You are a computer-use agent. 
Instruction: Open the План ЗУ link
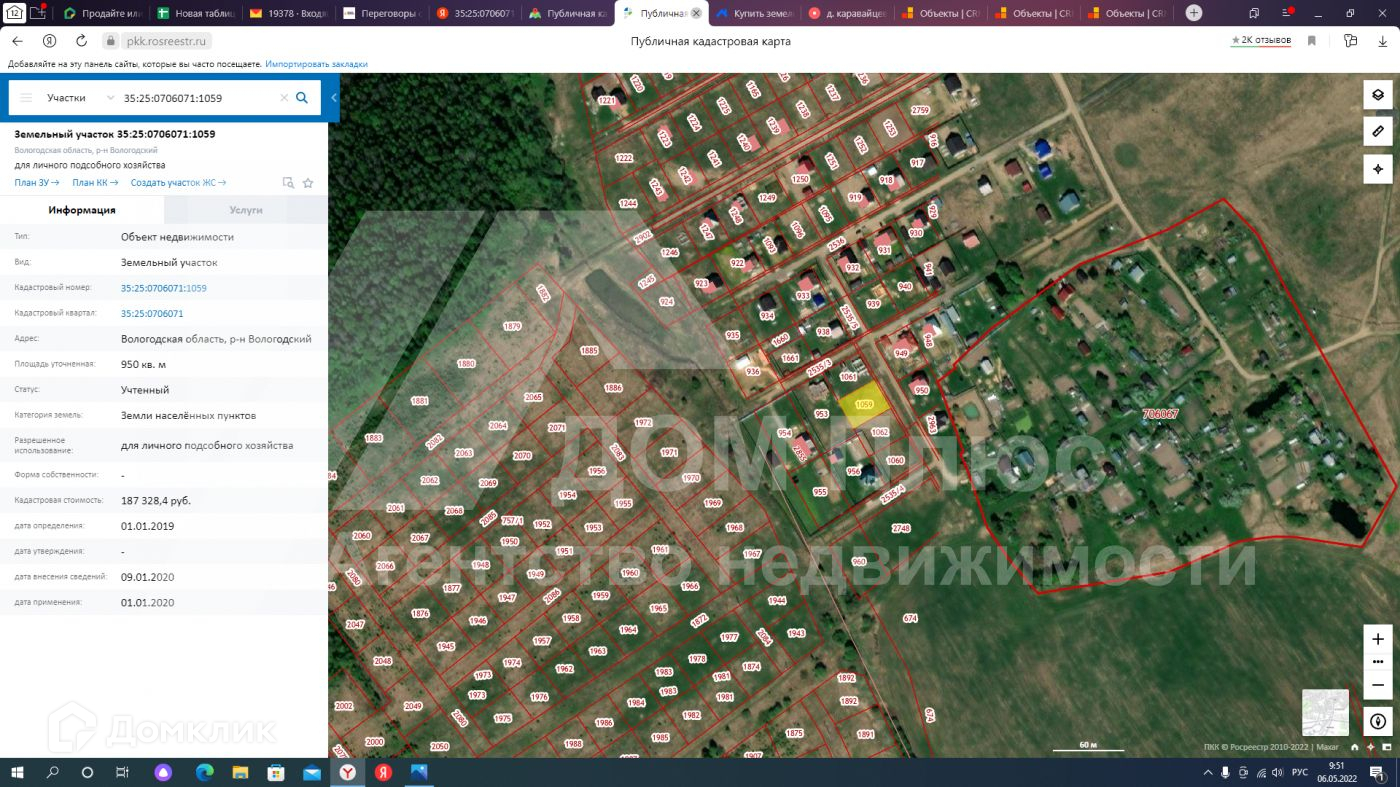click(37, 183)
